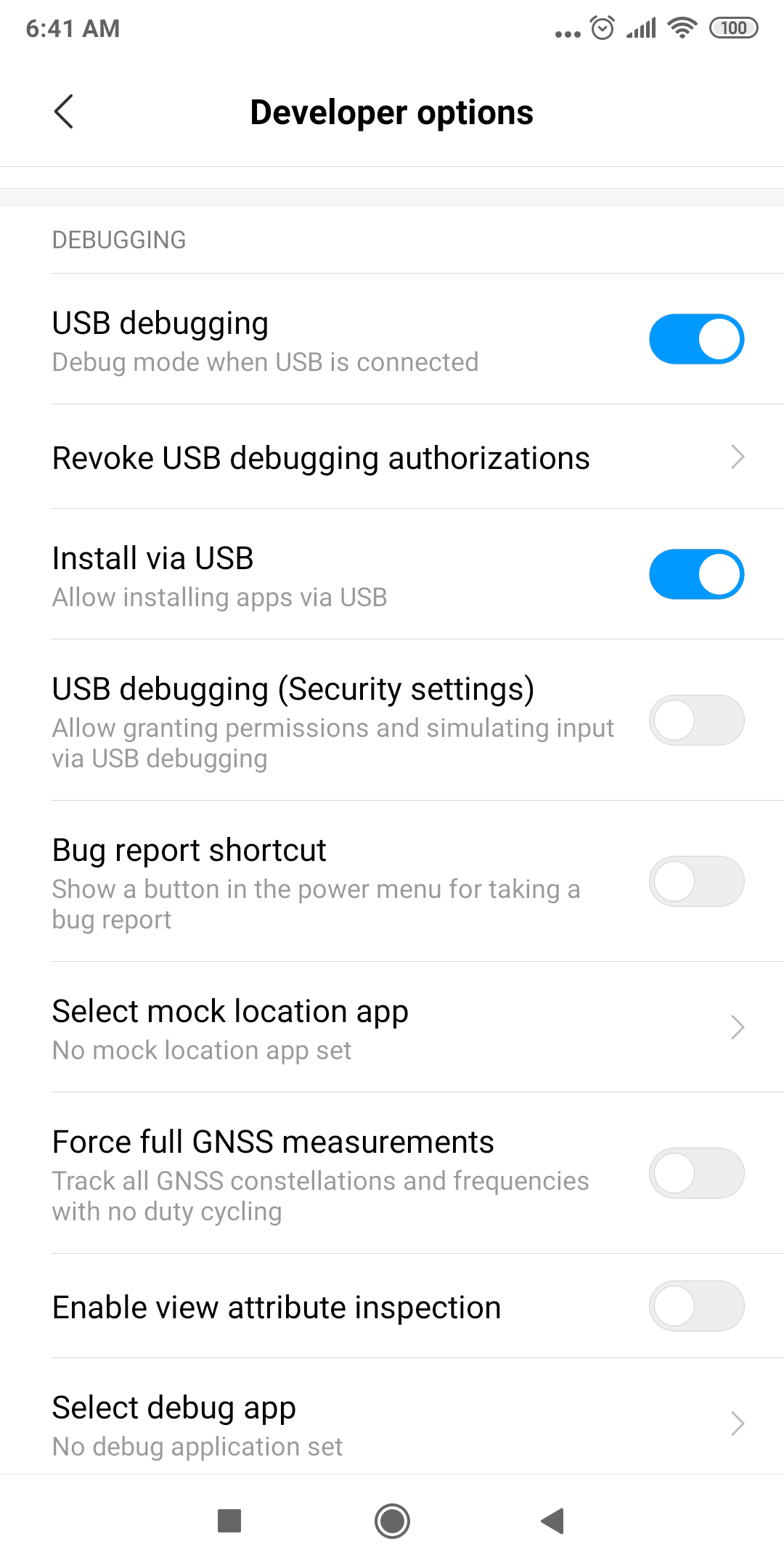Screen dimensions: 784x1568
Task: Tap the system home button
Action: pos(392,1521)
